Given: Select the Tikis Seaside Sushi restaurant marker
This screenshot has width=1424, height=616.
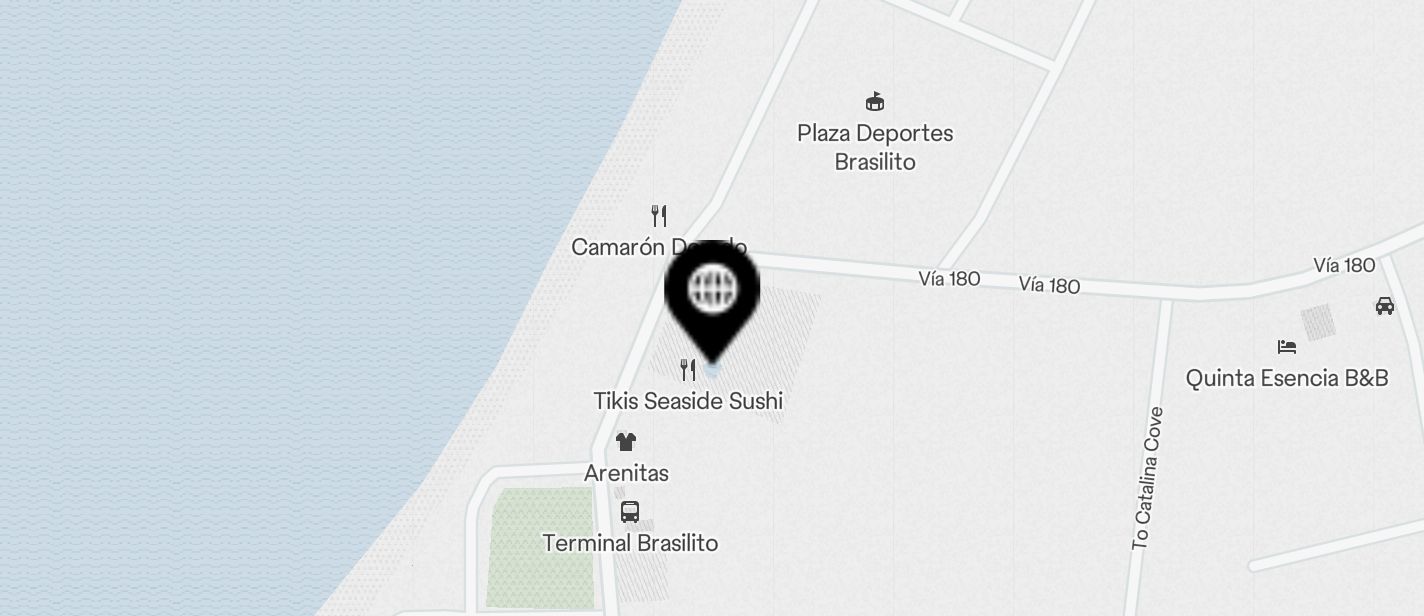Looking at the screenshot, I should pyautogui.click(x=688, y=371).
